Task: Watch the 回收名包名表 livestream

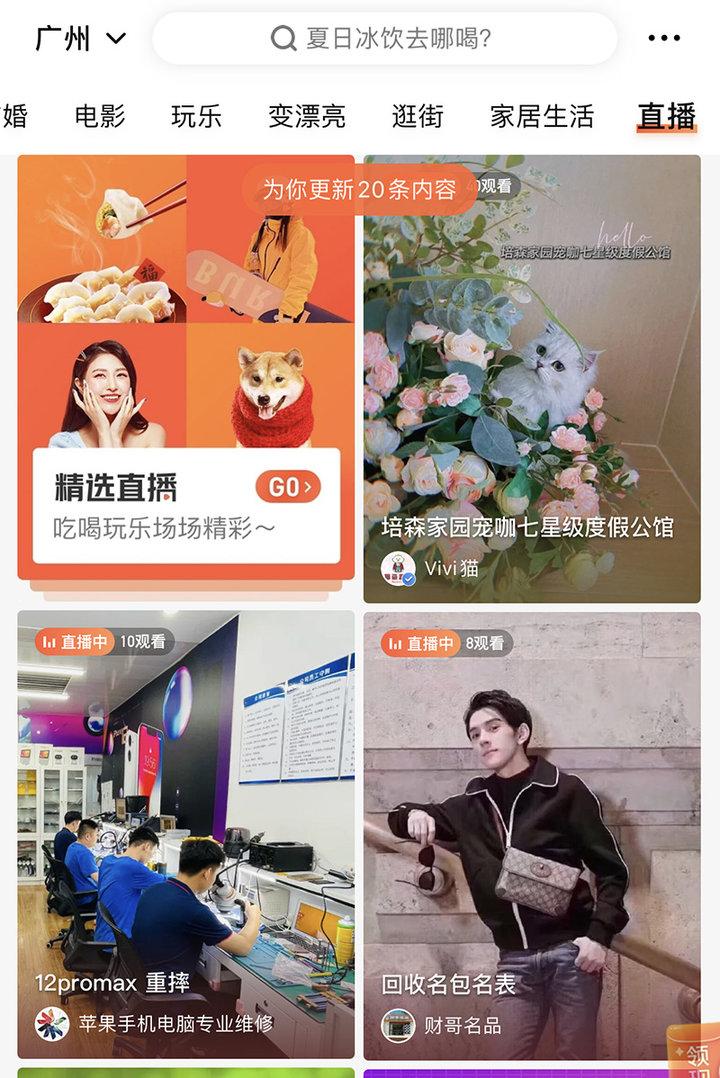Action: click(531, 820)
